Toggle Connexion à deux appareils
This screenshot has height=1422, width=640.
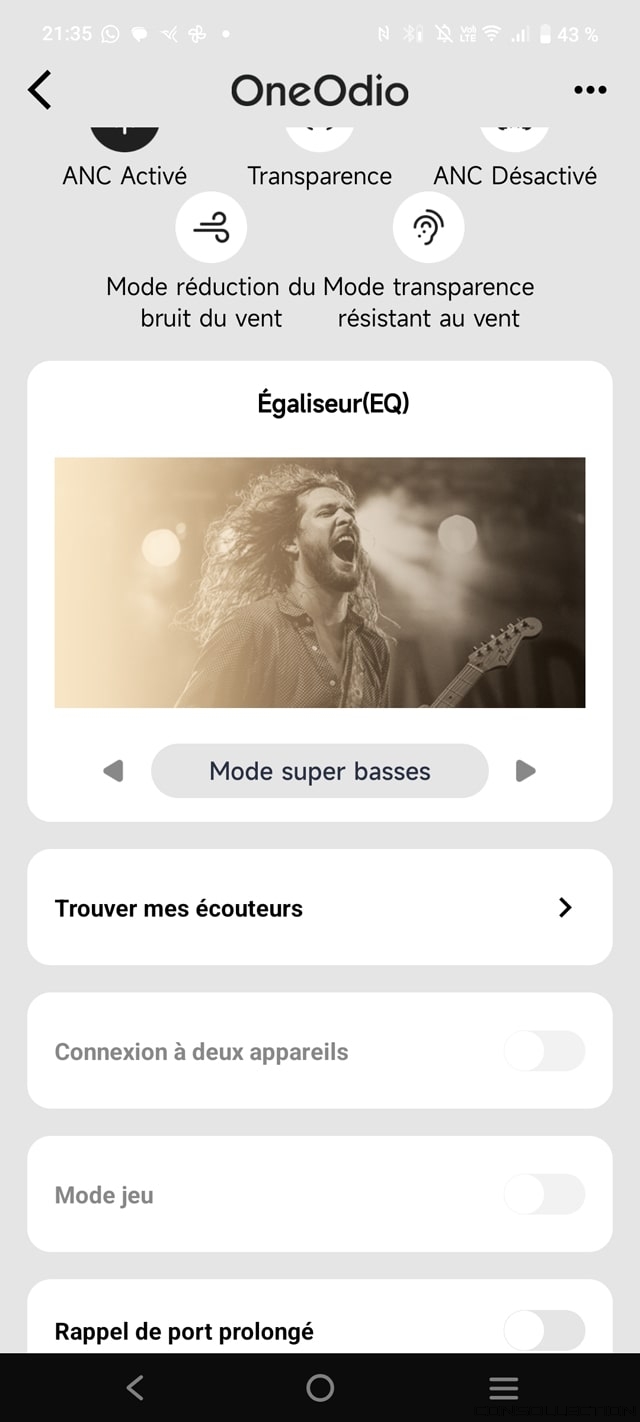pyautogui.click(x=544, y=1051)
